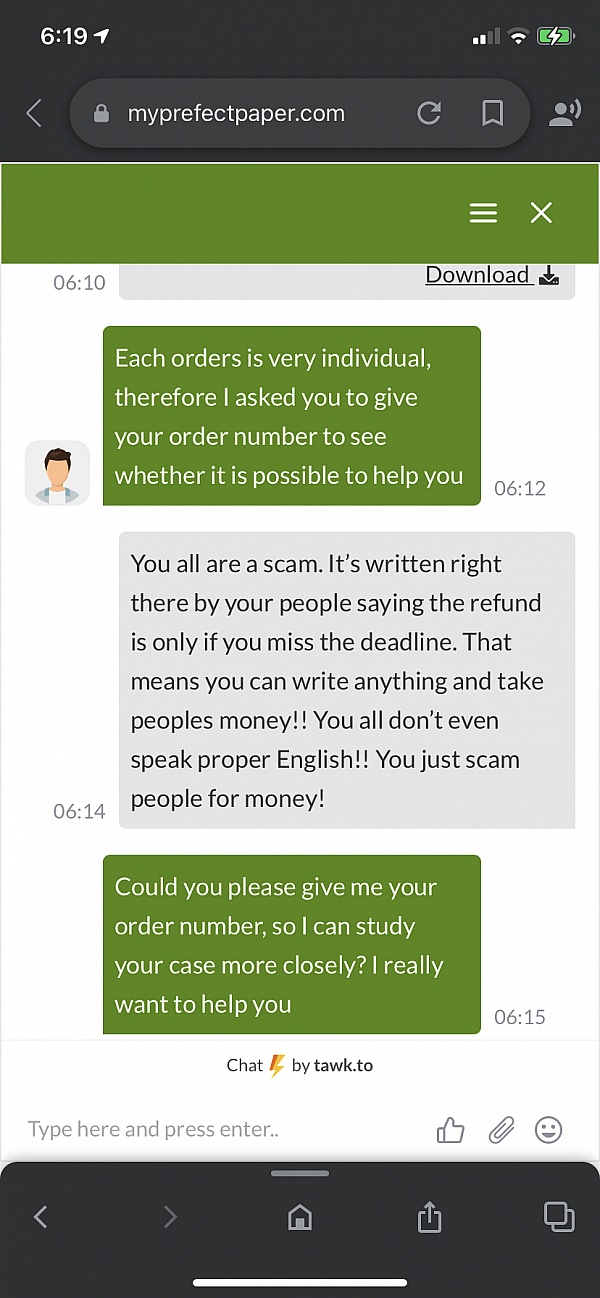
Task: Open the chat widget hamburger menu
Action: click(x=483, y=213)
